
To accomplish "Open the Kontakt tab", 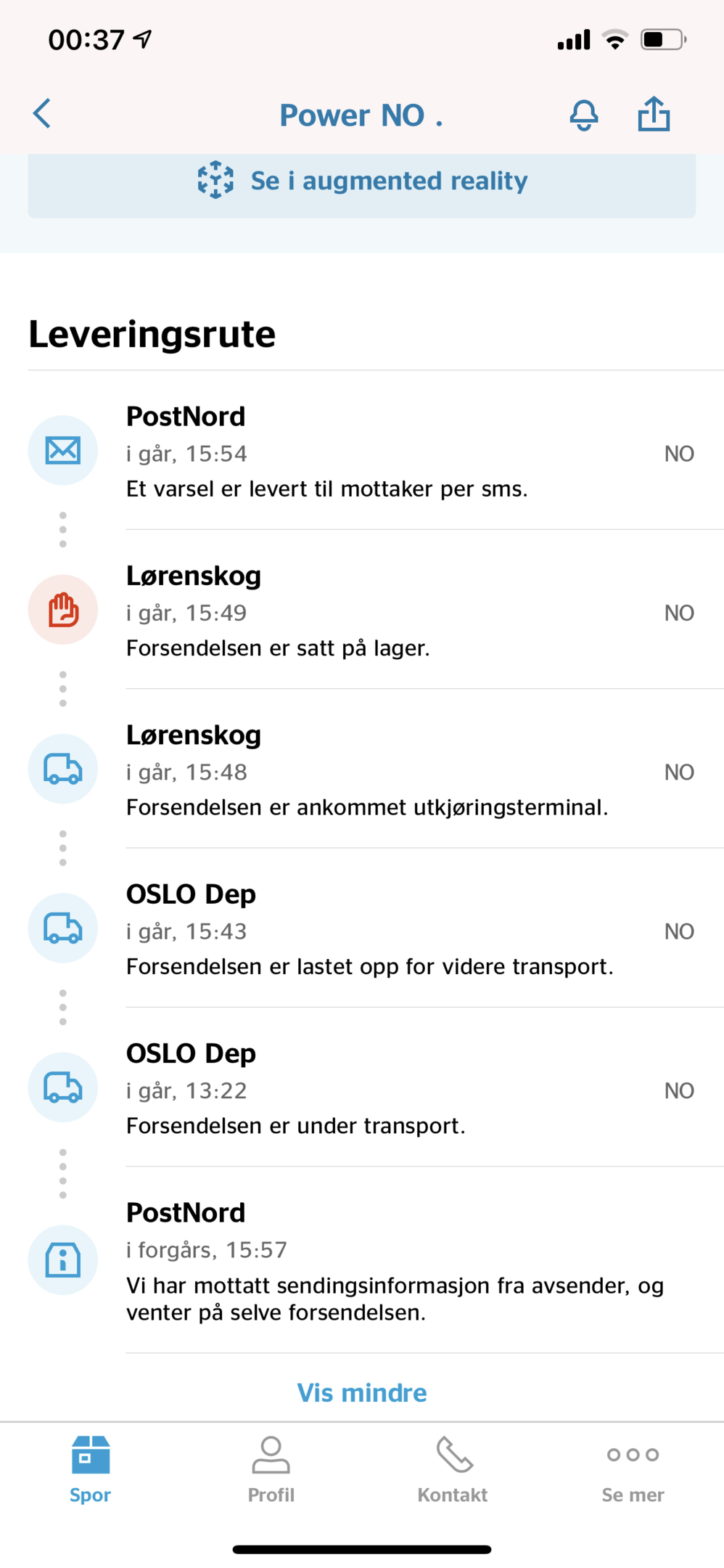I will pyautogui.click(x=453, y=1470).
